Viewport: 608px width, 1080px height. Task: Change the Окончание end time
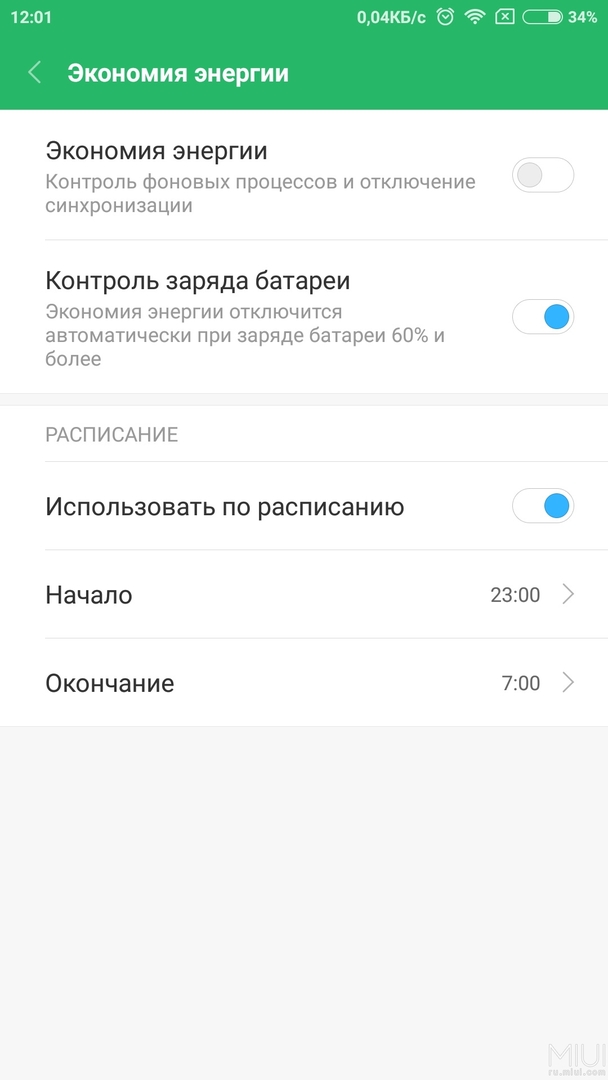tap(304, 683)
